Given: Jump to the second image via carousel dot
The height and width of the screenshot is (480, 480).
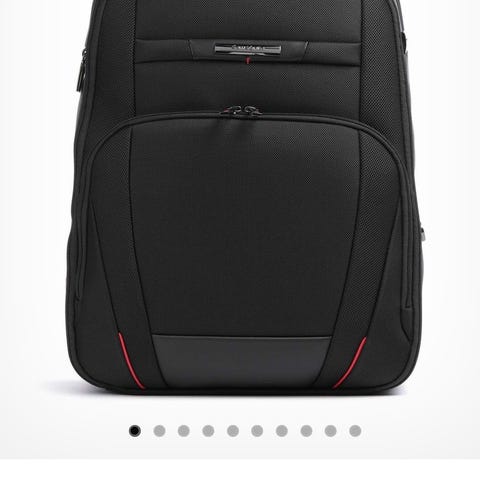Looking at the screenshot, I should (x=159, y=431).
